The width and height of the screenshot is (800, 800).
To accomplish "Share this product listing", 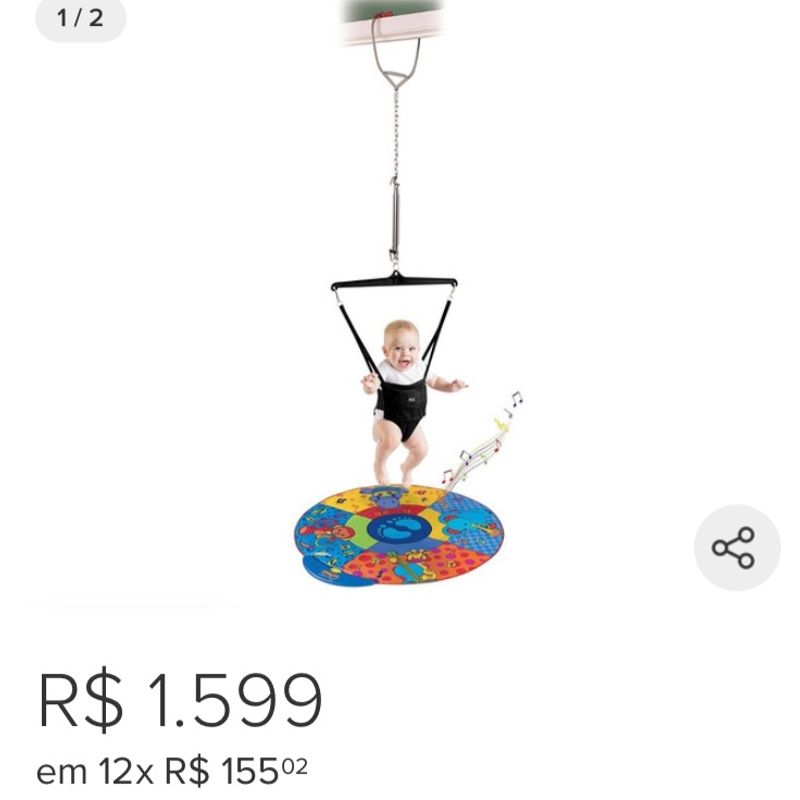I will pyautogui.click(x=736, y=547).
